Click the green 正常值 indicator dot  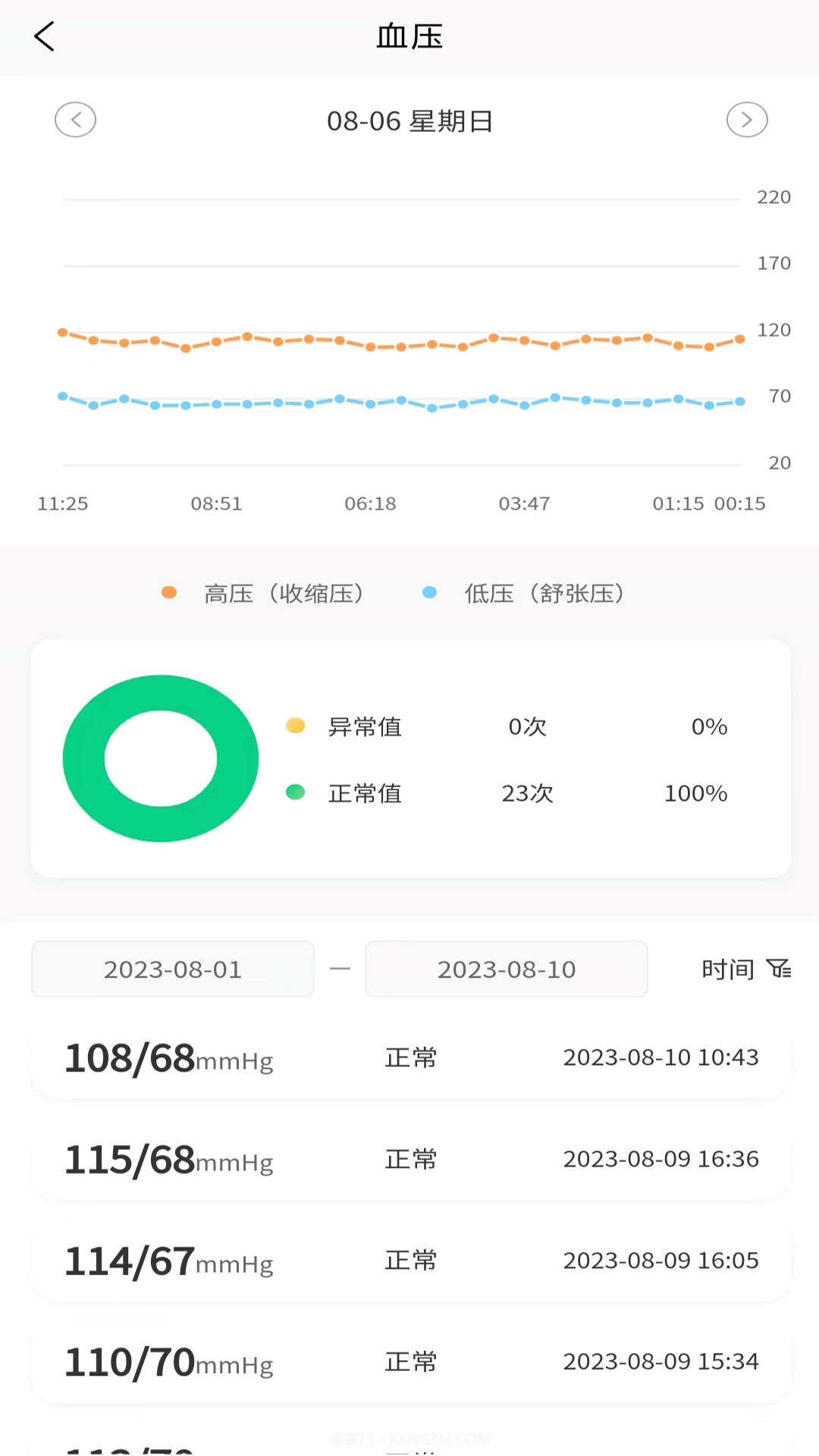pyautogui.click(x=295, y=792)
